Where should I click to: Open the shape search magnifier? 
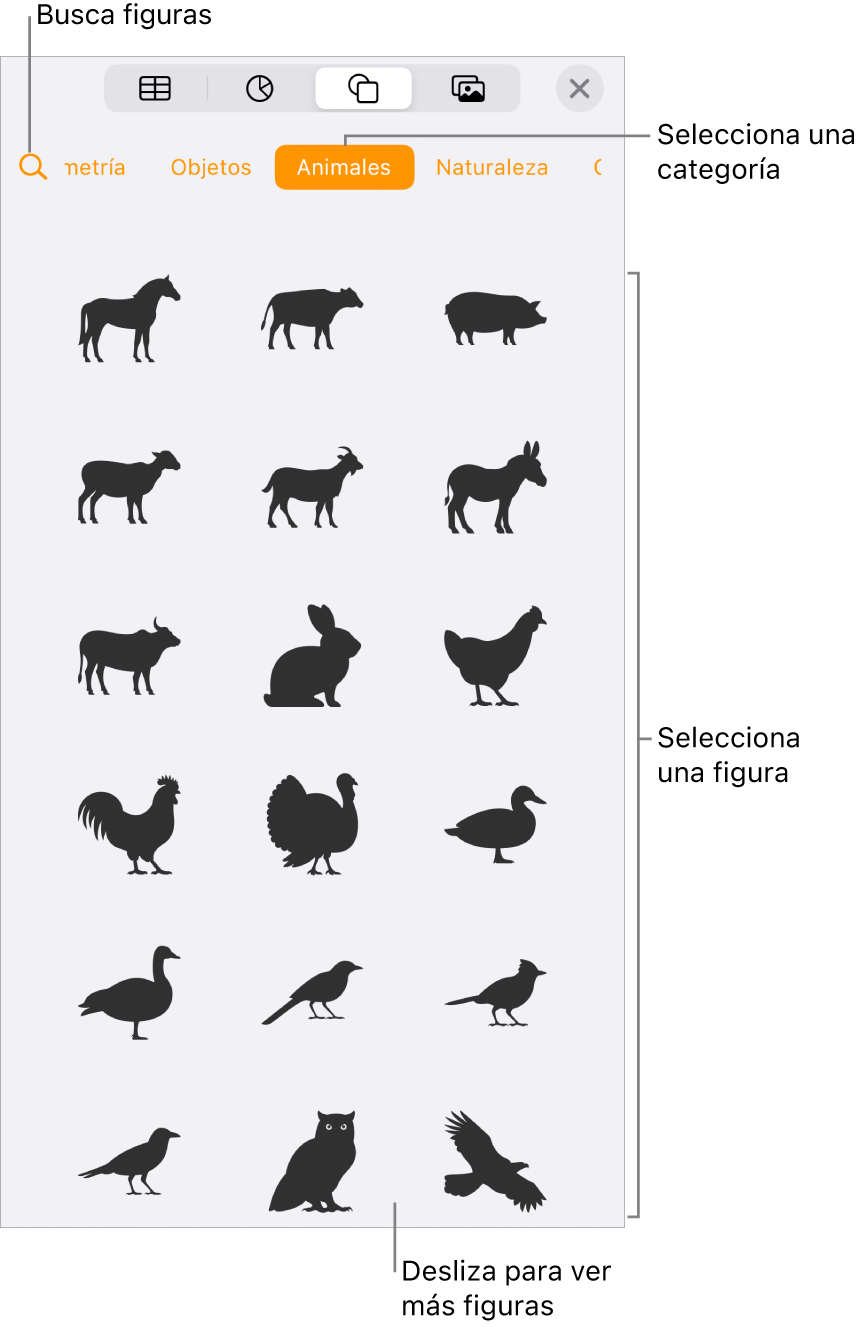coord(33,167)
